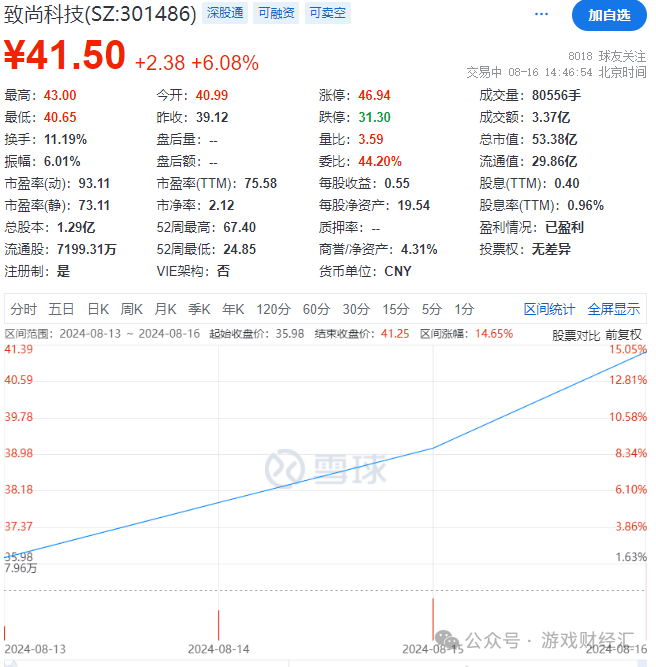Switch to the 分时 chart tab
Viewport: 656px width, 667px height.
pyautogui.click(x=24, y=309)
